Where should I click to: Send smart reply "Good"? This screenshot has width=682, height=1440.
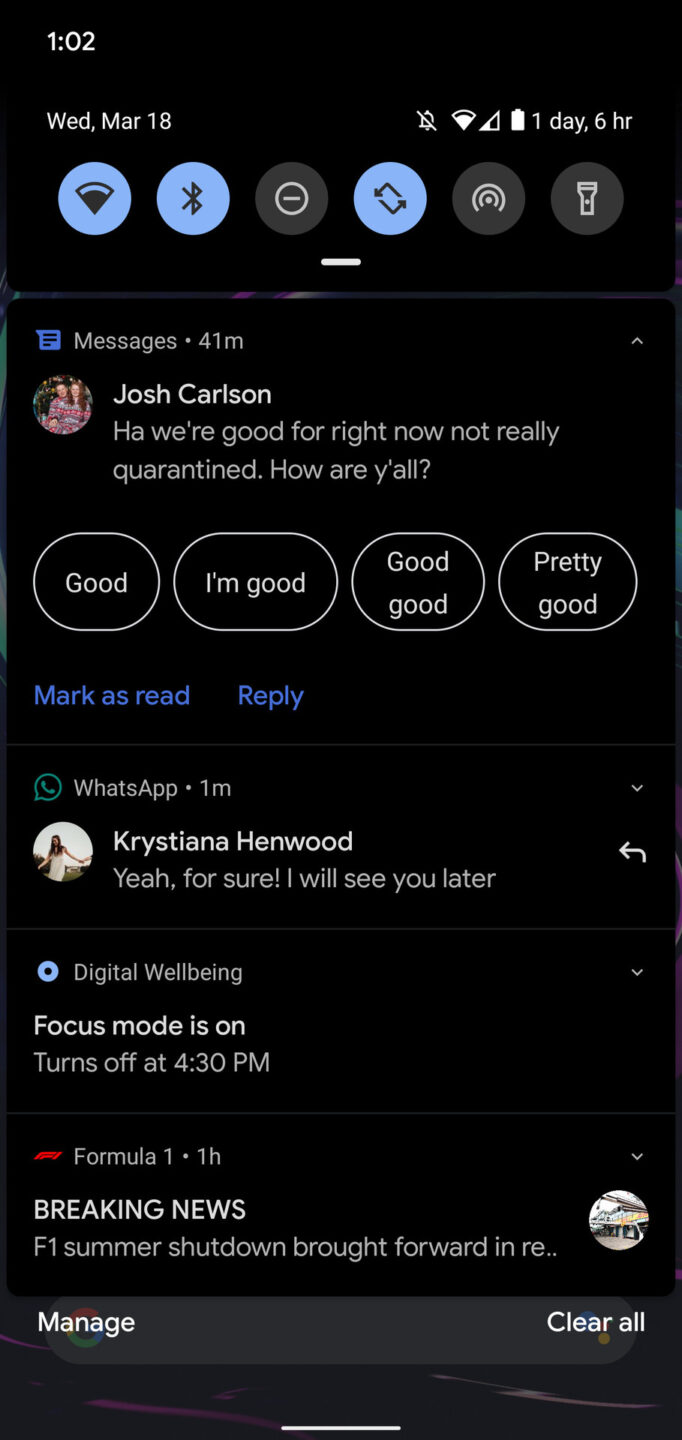coord(96,583)
